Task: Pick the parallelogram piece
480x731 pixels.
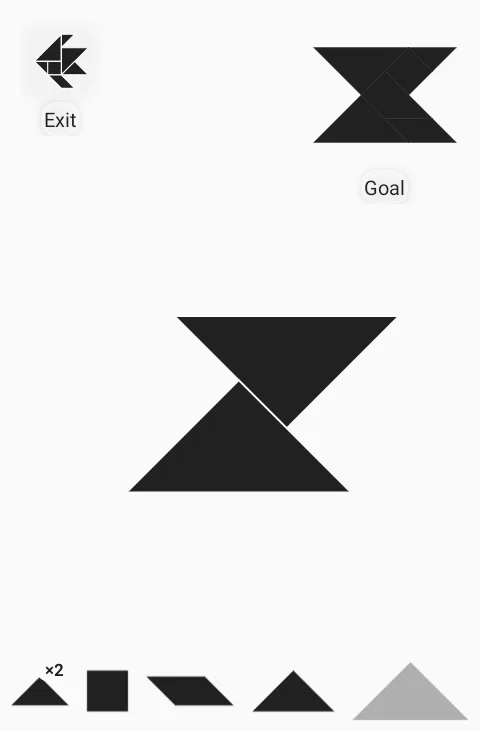Action: [190, 690]
